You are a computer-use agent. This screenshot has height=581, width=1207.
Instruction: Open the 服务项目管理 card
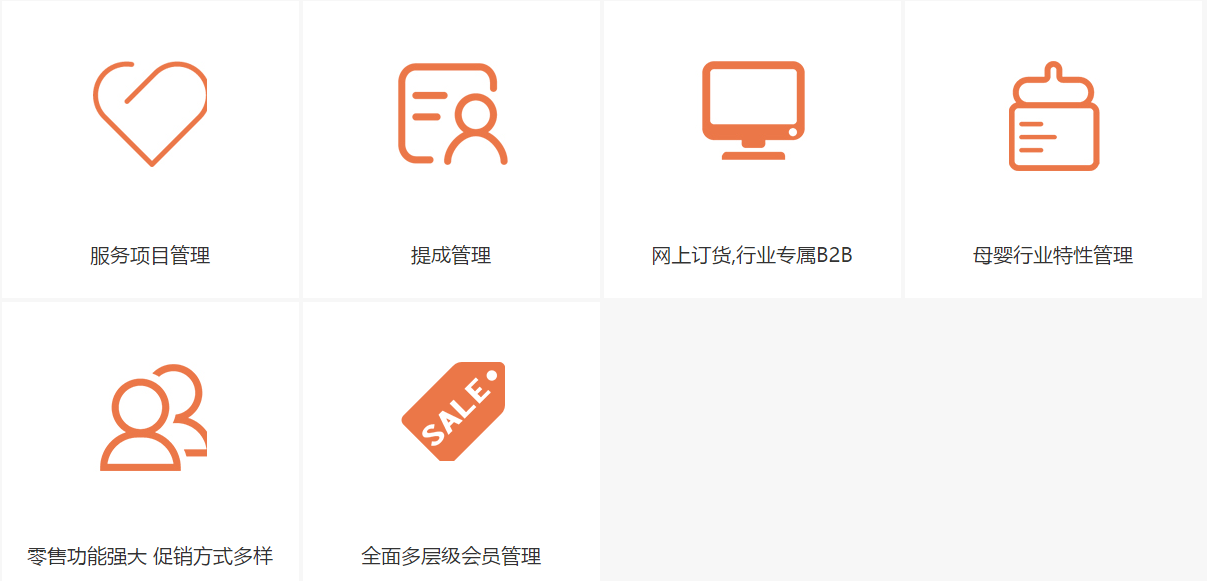pos(150,150)
